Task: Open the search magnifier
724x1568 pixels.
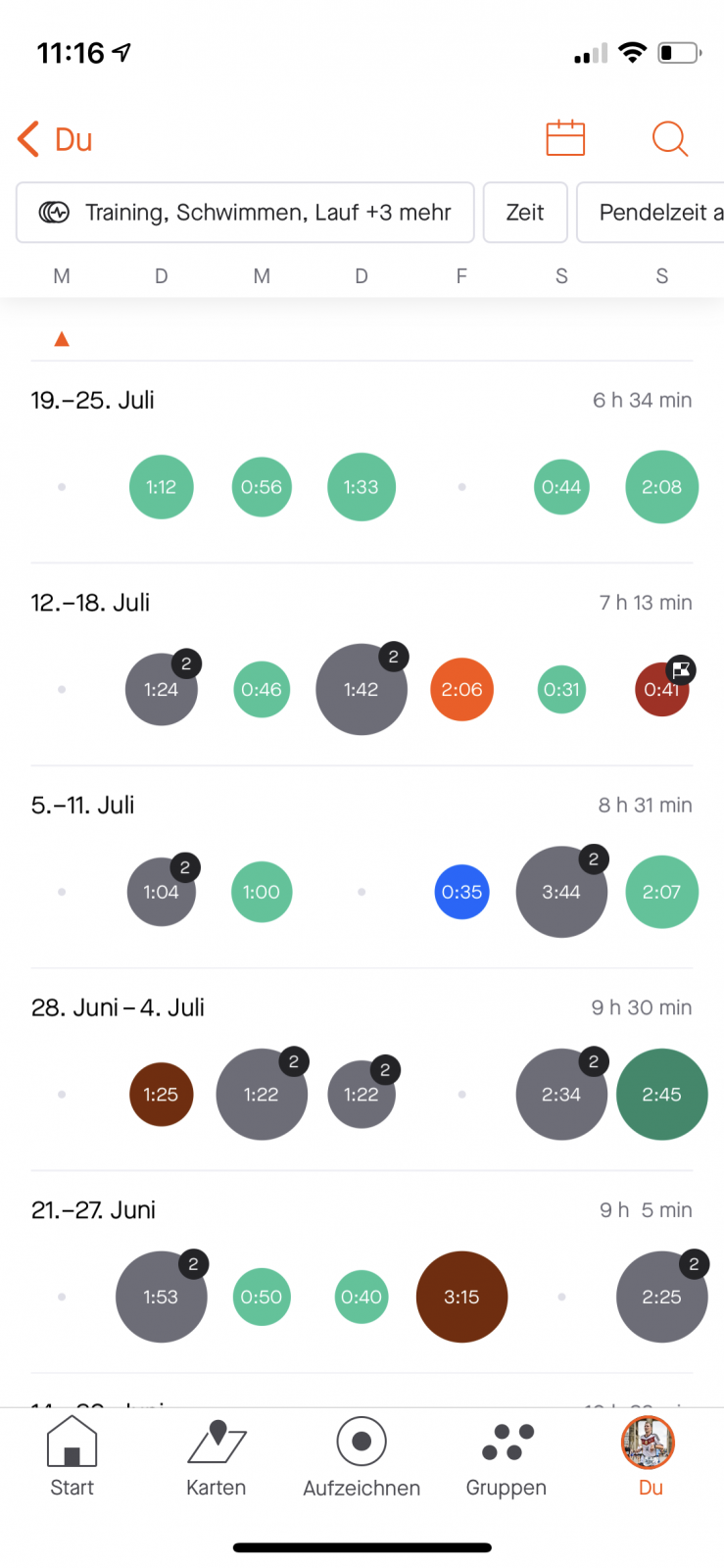Action: pos(670,138)
